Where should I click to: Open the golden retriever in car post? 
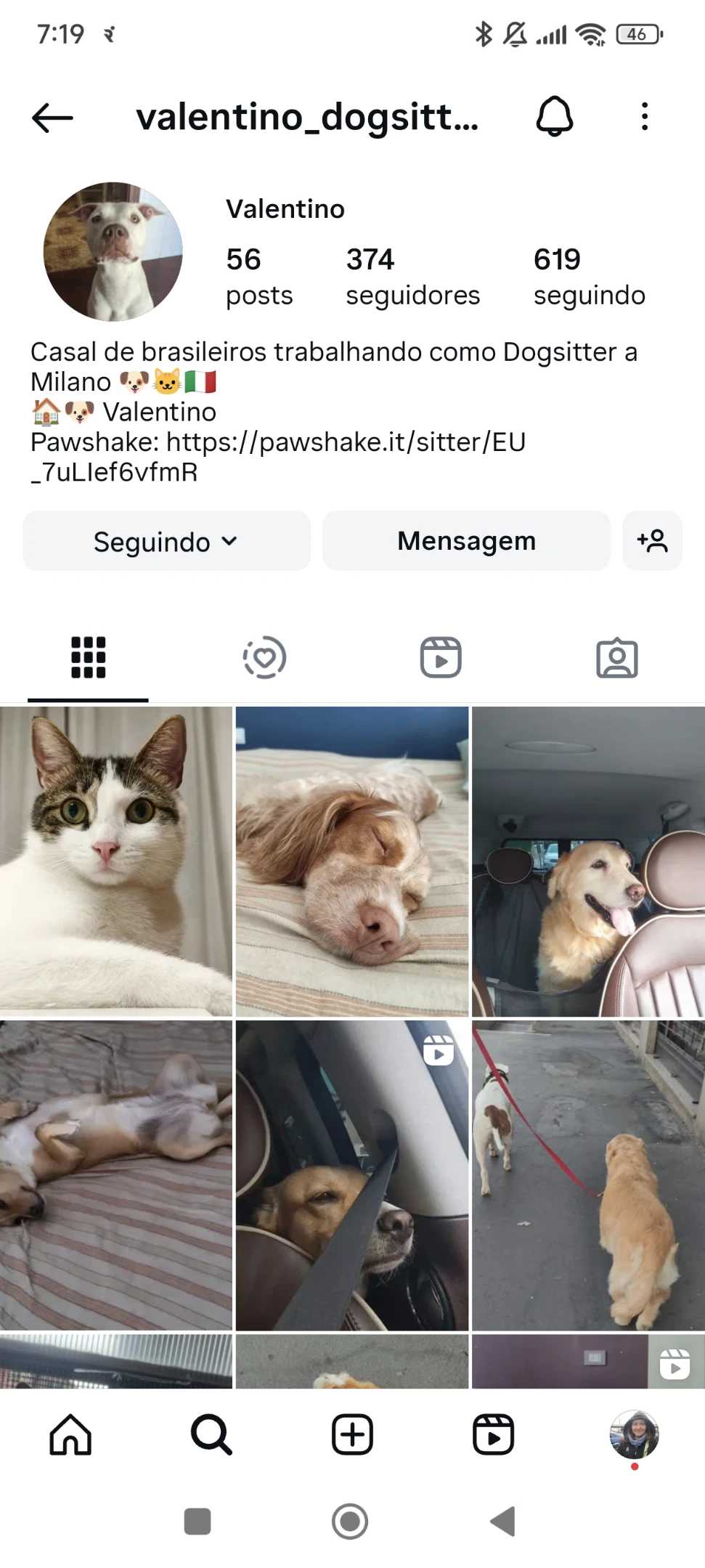pyautogui.click(x=588, y=861)
